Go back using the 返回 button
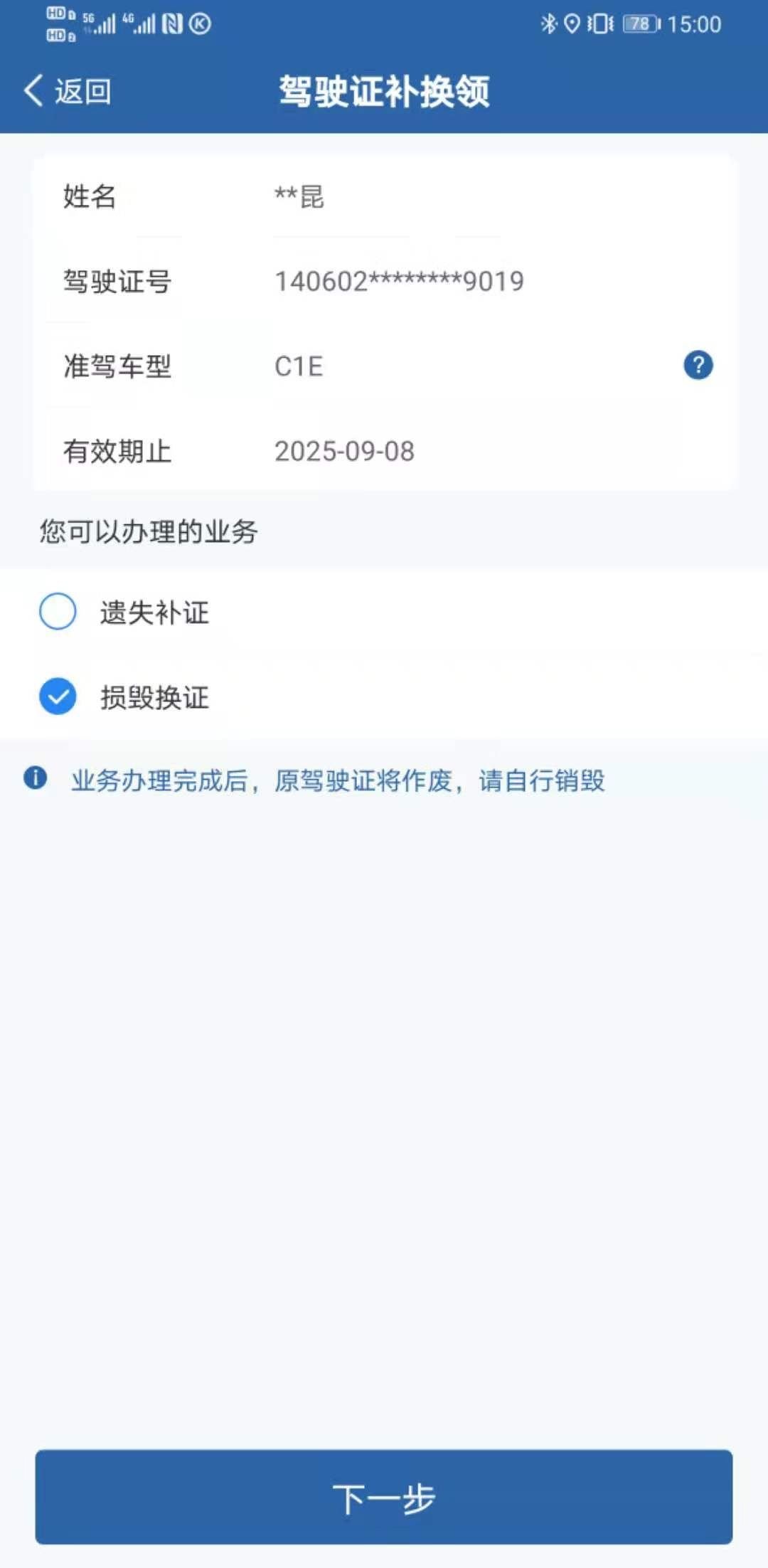The width and height of the screenshot is (768, 1568). 68,91
